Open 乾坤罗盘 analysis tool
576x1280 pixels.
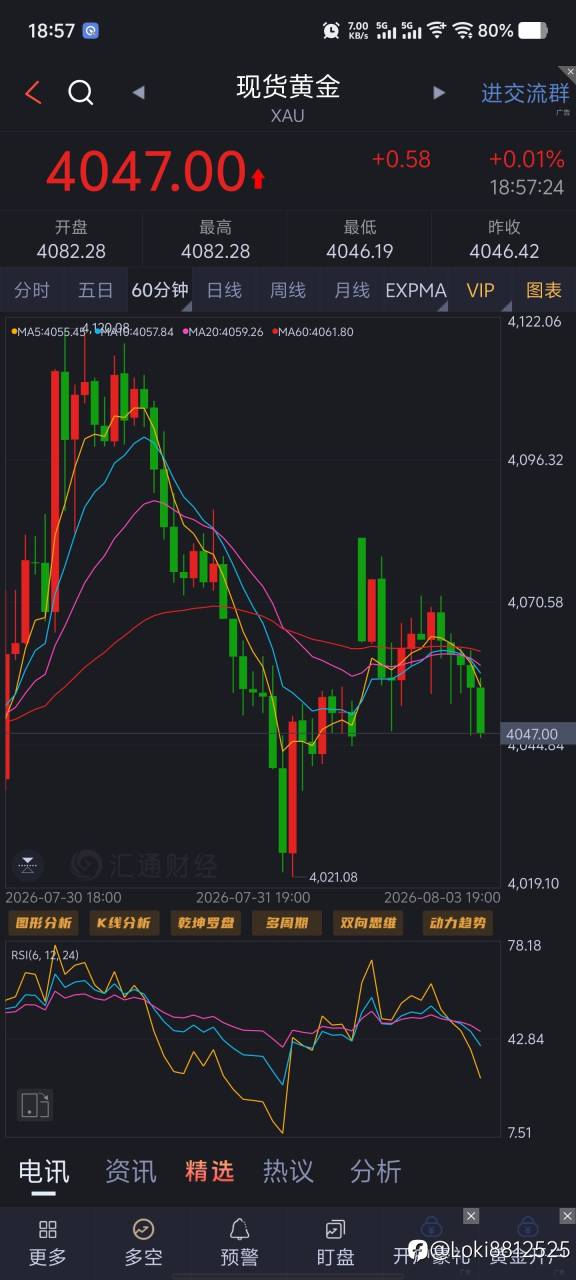click(205, 923)
